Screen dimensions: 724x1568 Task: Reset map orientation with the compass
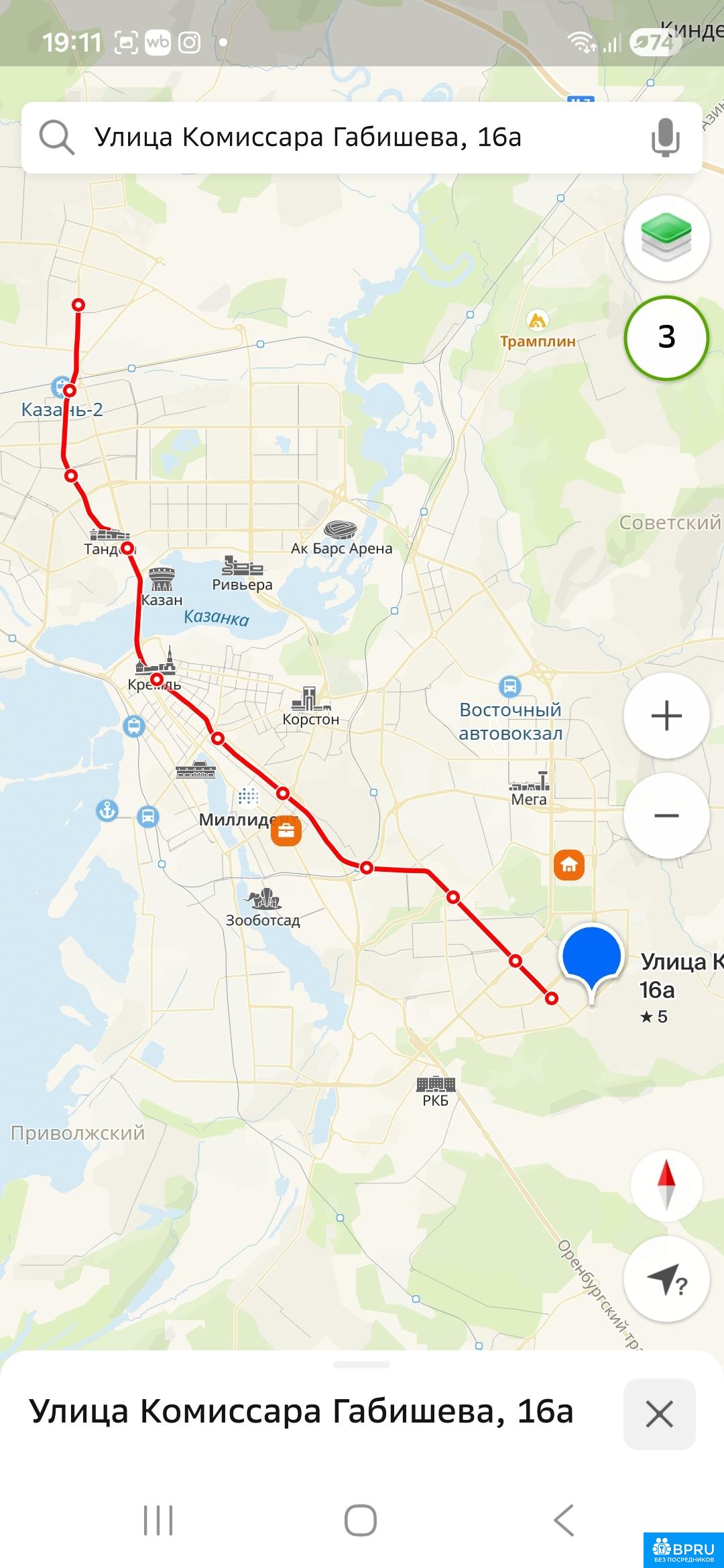pos(666,1185)
